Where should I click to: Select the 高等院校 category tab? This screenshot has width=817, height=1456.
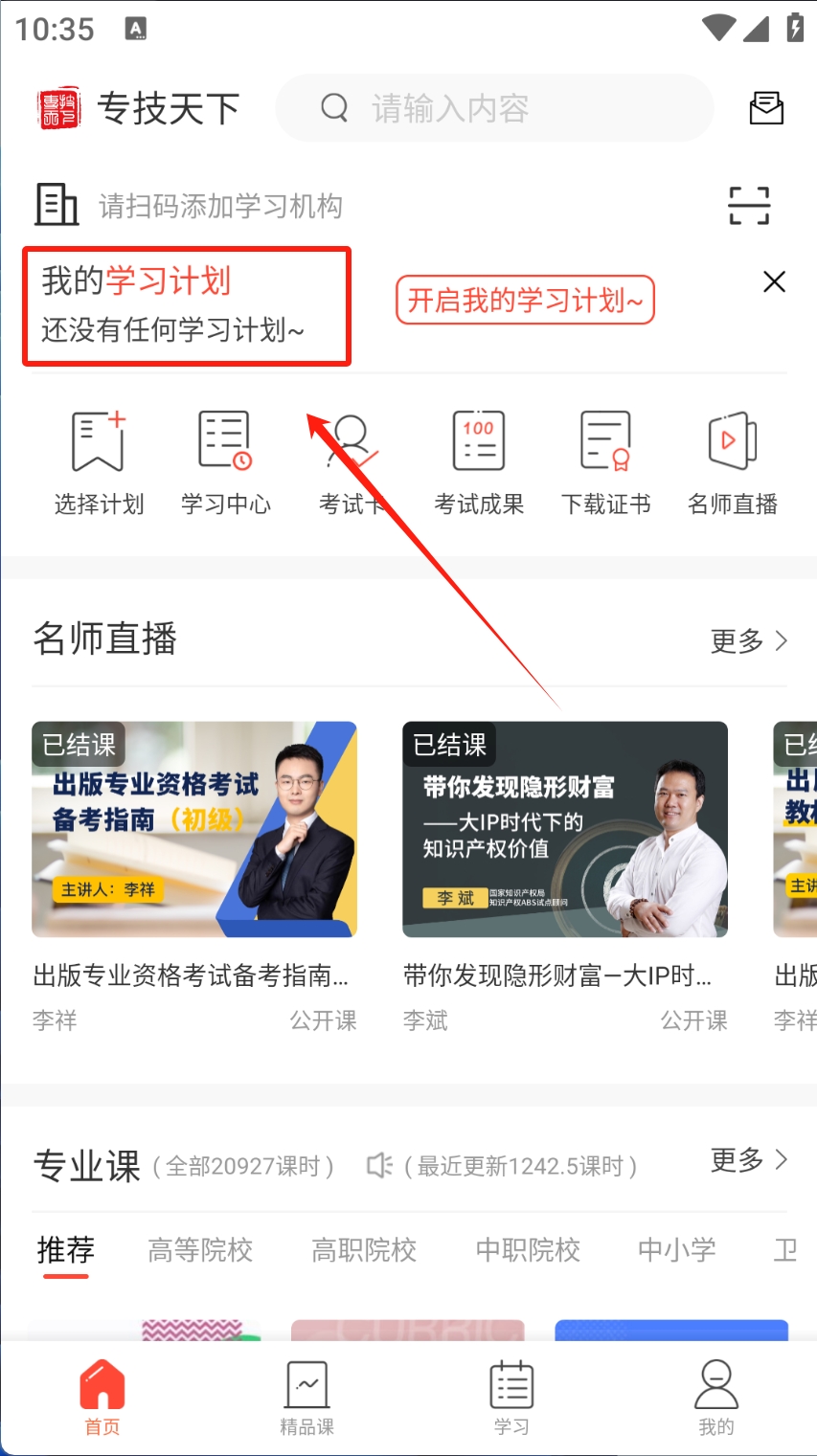tap(200, 1250)
